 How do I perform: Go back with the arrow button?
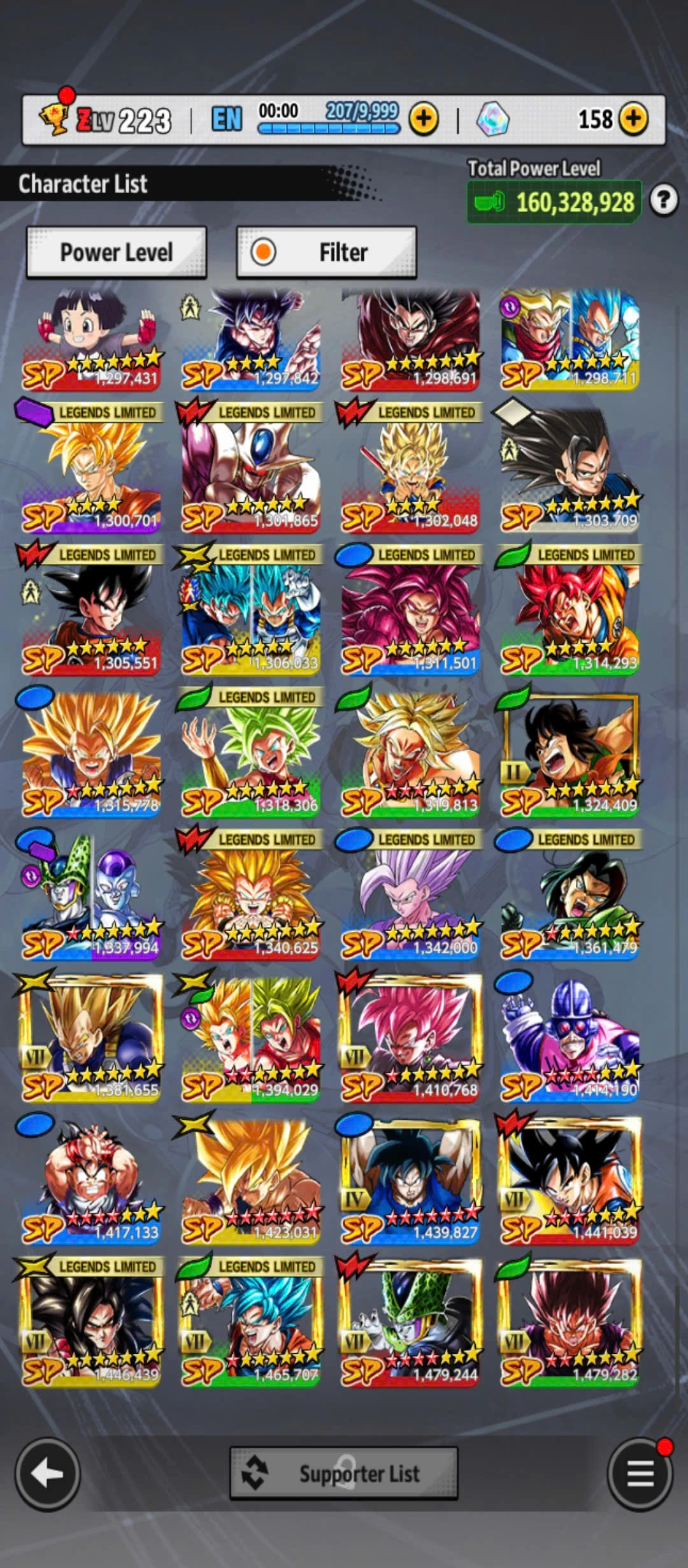tap(47, 1474)
